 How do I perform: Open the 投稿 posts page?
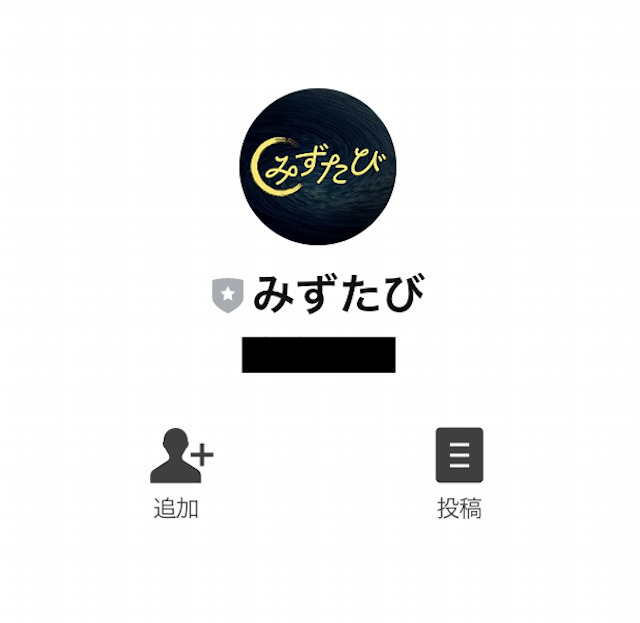(x=459, y=457)
